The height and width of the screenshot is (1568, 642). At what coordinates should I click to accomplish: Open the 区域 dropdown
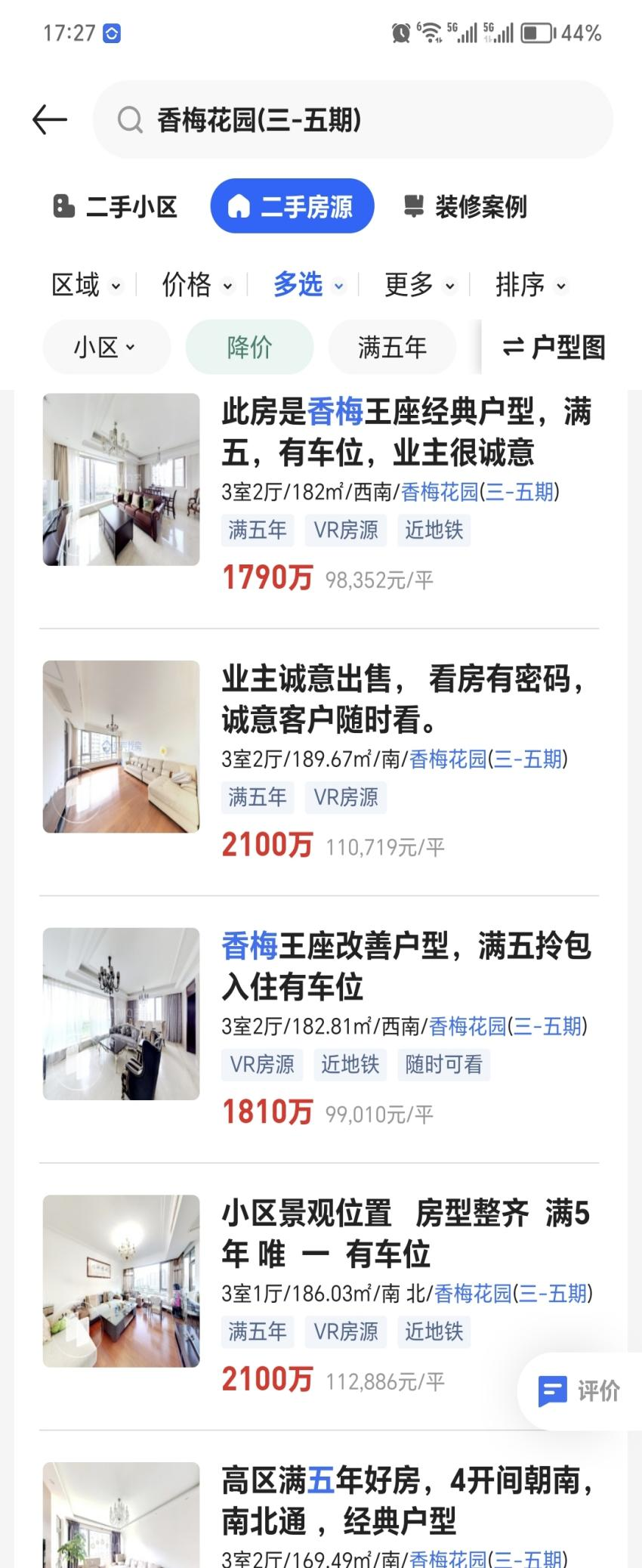point(85,285)
